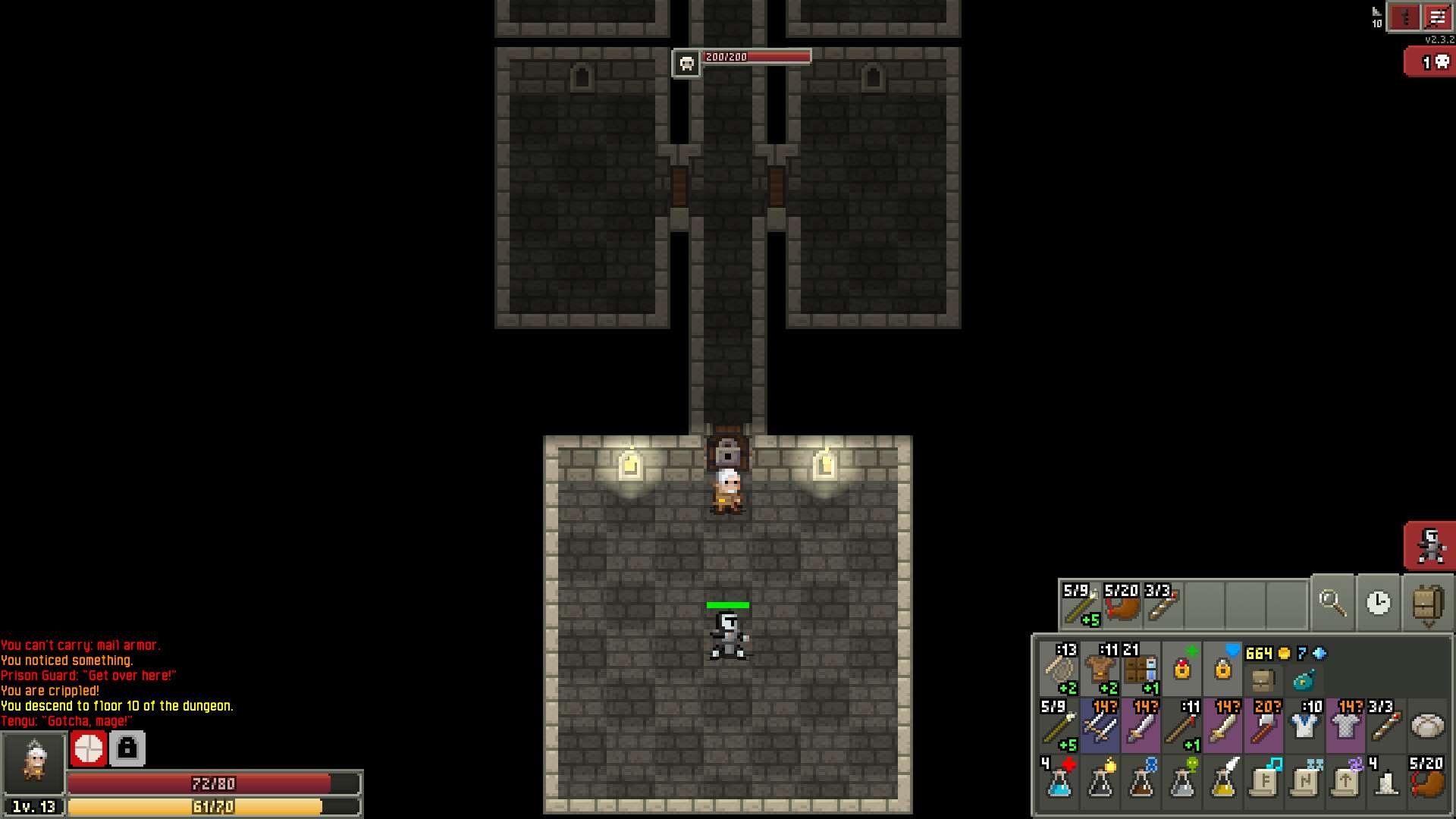Open hero info via the portrait
The height and width of the screenshot is (819, 1456).
(x=33, y=761)
